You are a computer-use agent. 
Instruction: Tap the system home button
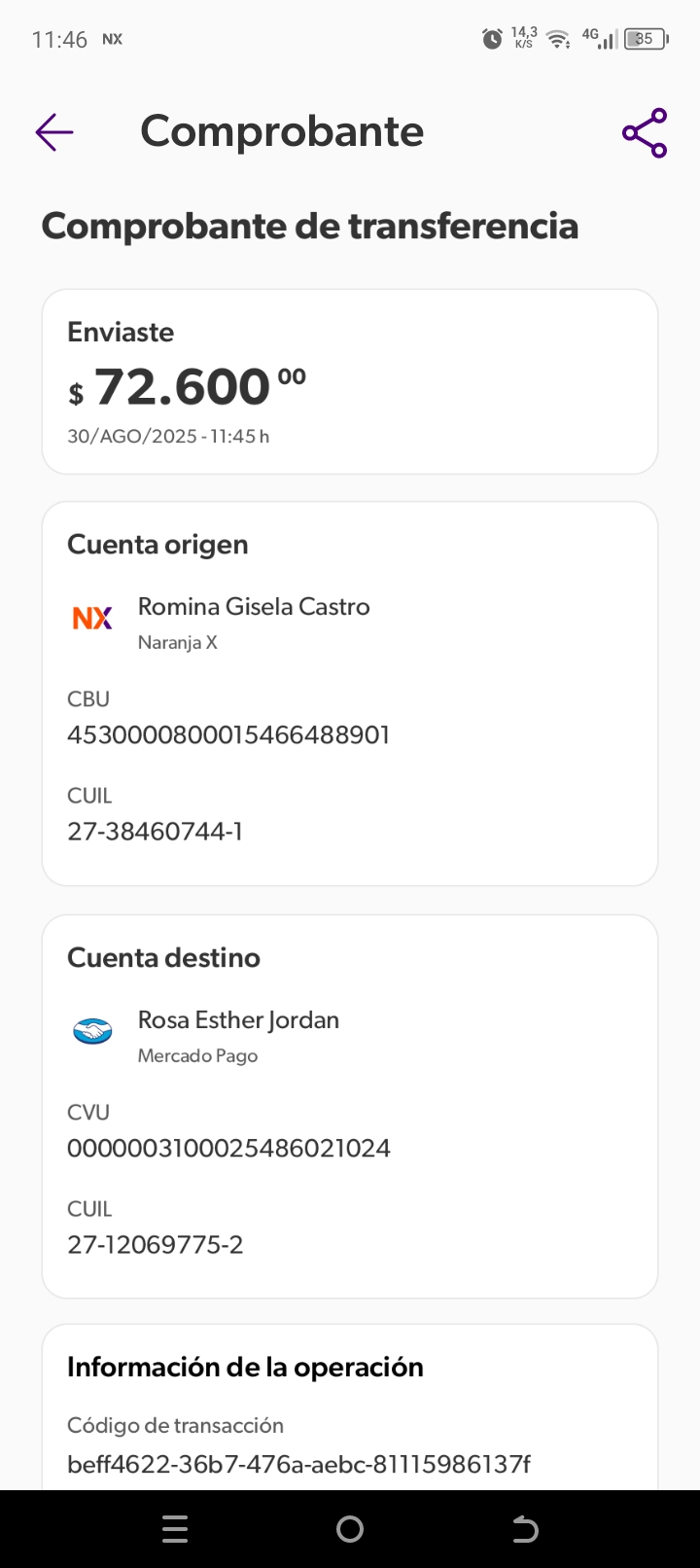(x=350, y=1529)
